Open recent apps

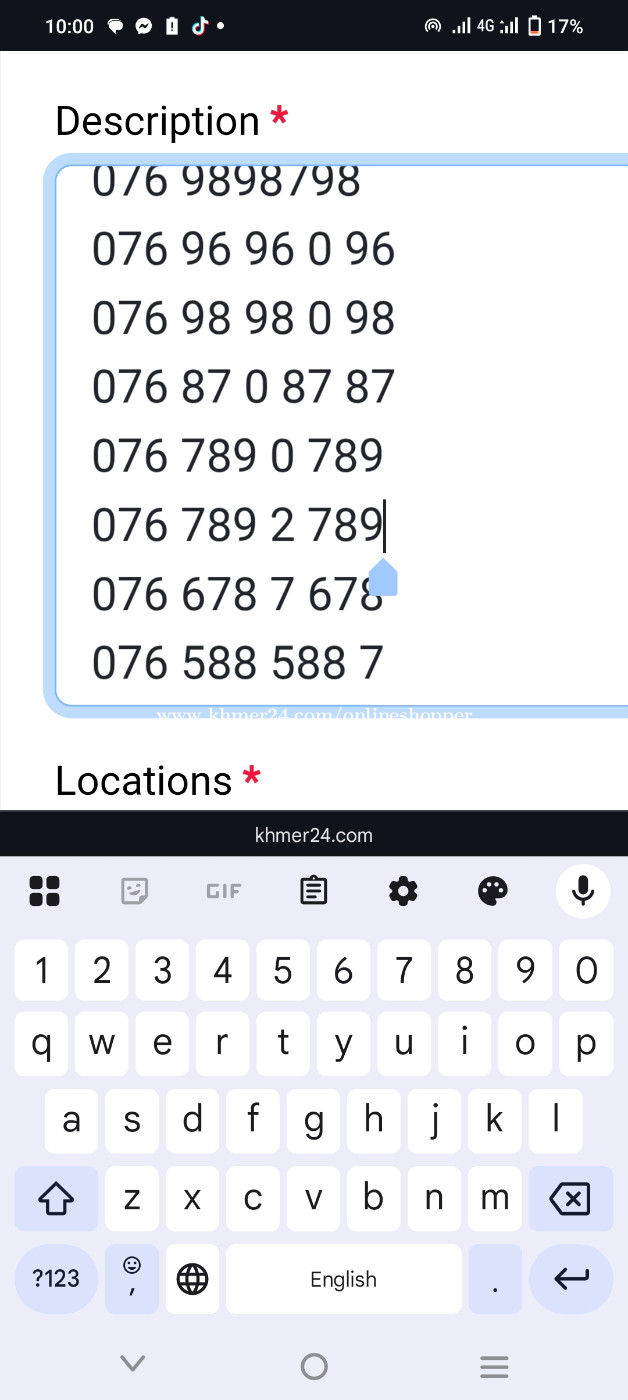point(494,1366)
